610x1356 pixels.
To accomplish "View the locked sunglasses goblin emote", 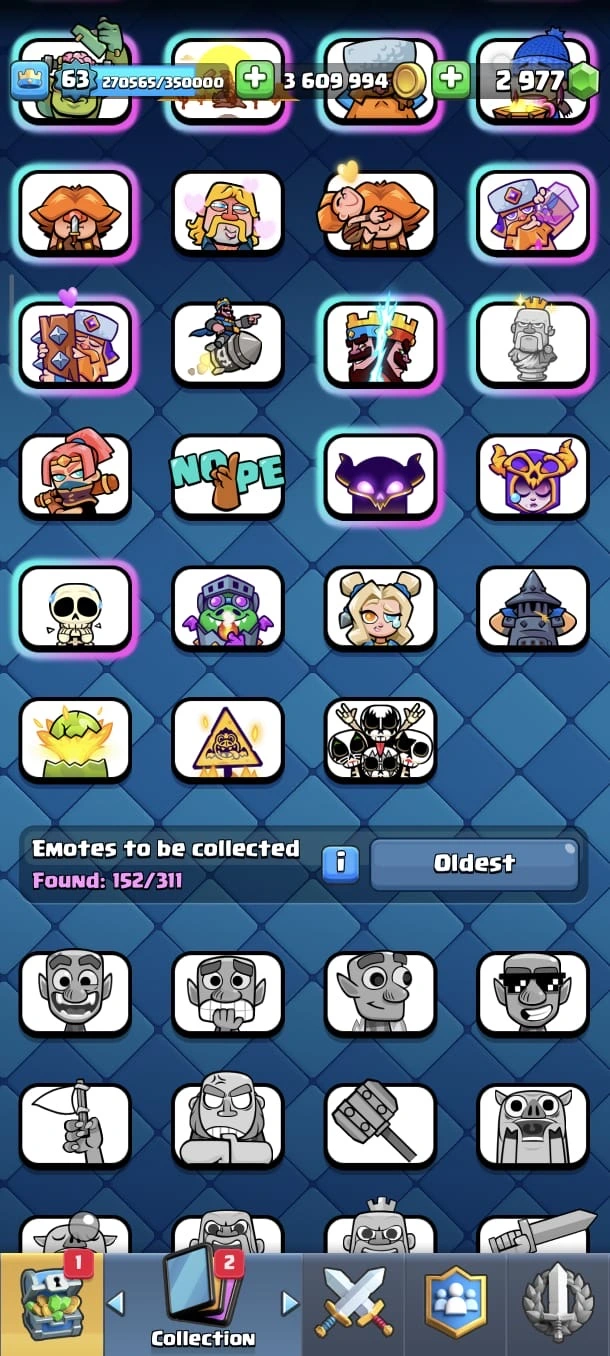I will point(532,992).
